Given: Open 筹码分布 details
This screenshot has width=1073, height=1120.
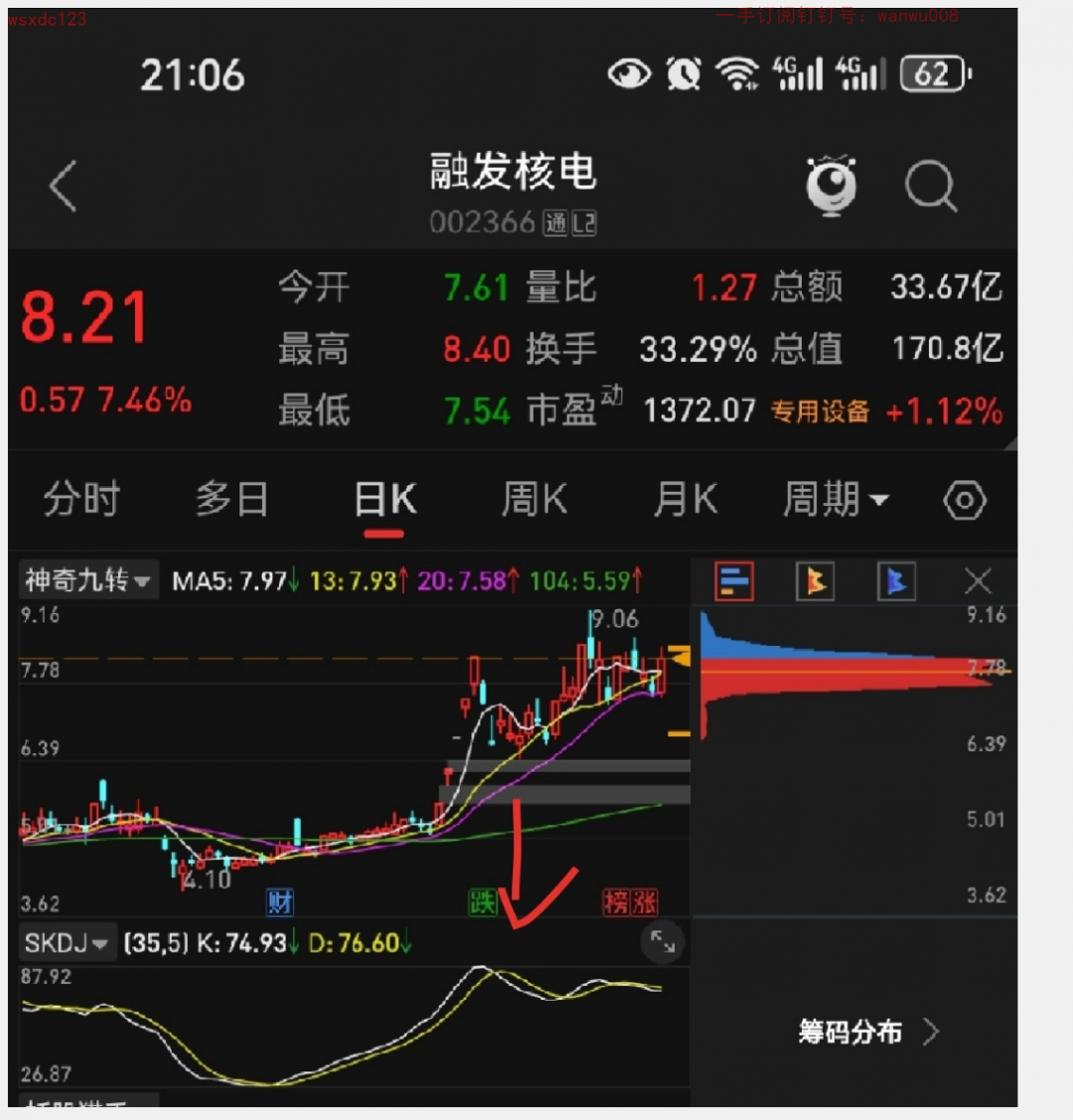Looking at the screenshot, I should pos(866,1033).
